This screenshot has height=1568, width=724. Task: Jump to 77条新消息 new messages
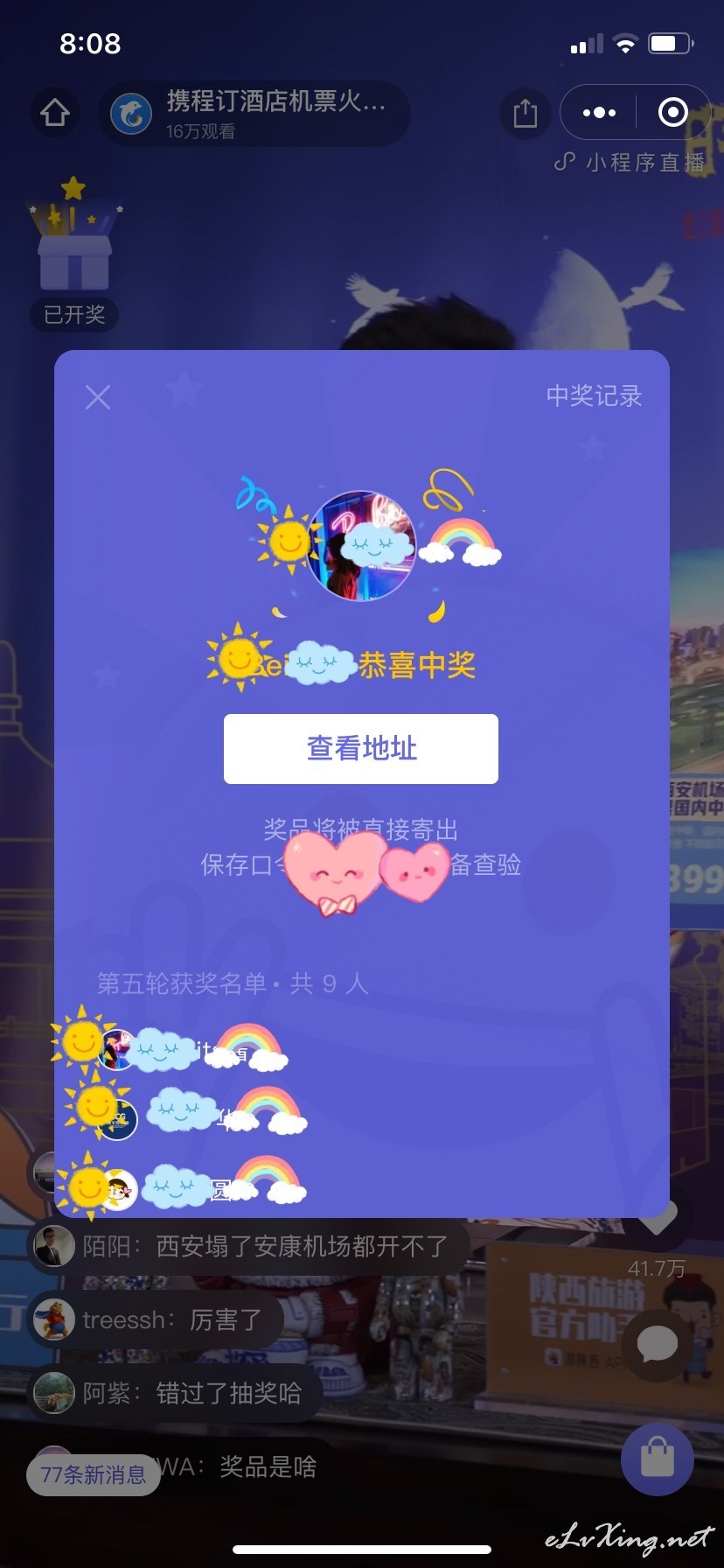pos(94,1474)
